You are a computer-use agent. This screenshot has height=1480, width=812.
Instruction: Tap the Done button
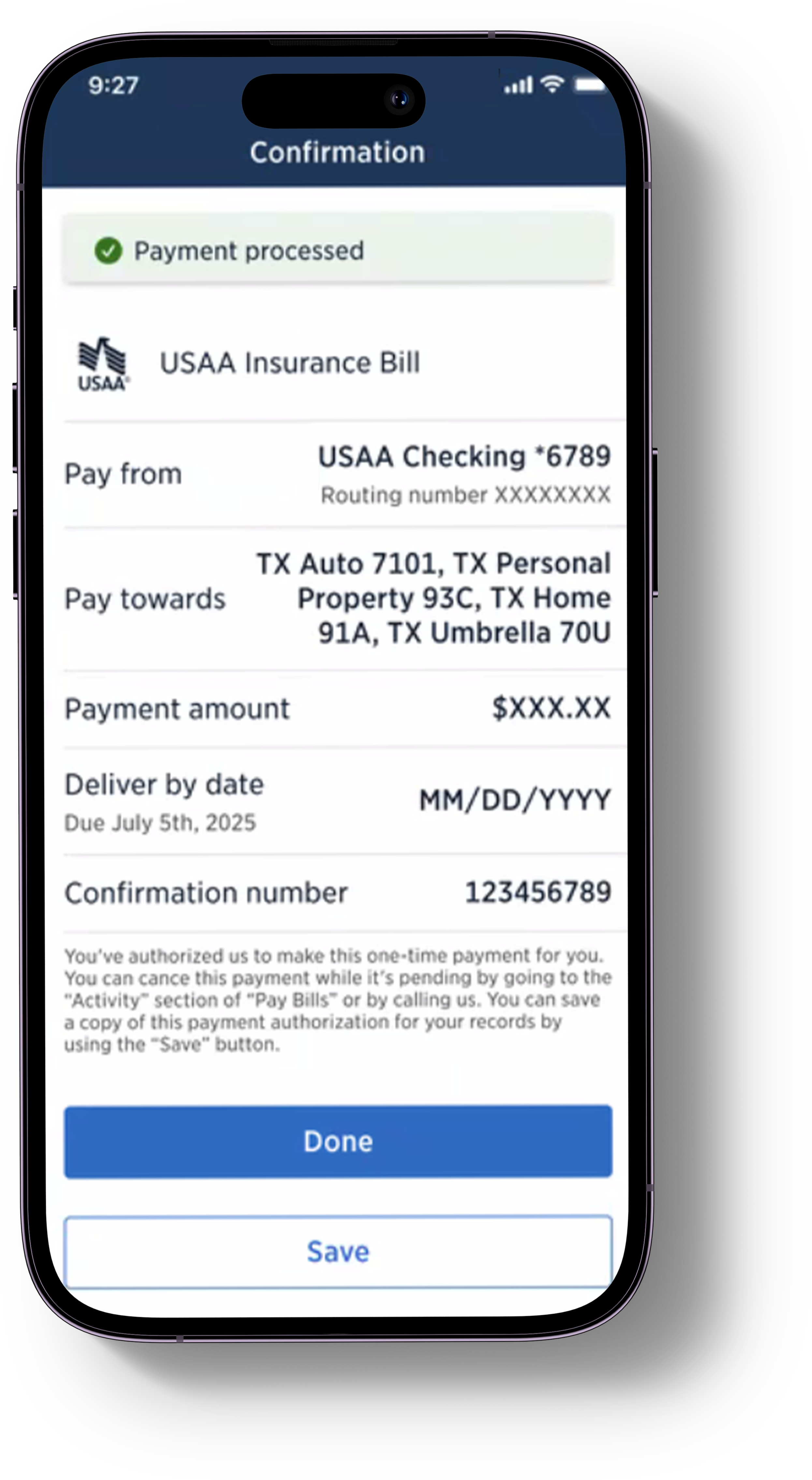(338, 1141)
